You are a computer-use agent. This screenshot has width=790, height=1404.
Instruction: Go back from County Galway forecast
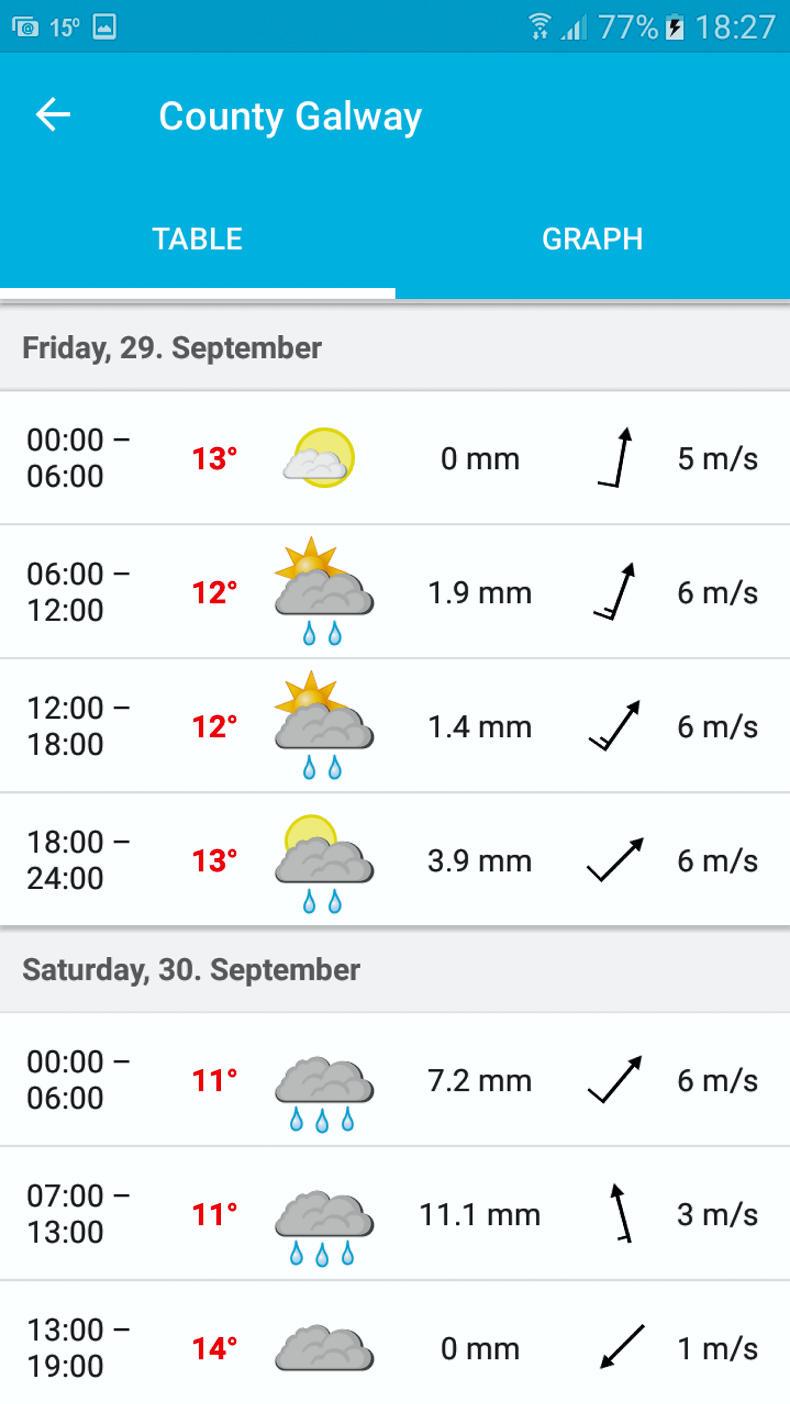click(53, 115)
